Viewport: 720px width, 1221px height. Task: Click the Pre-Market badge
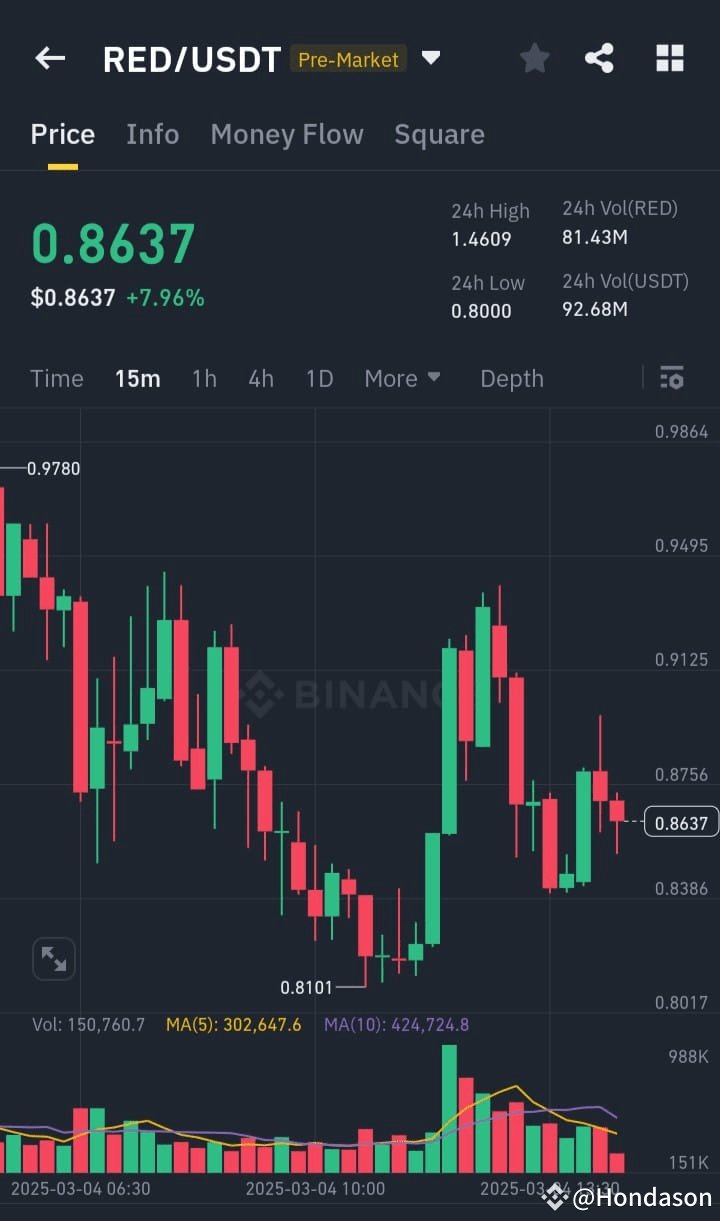(348, 59)
